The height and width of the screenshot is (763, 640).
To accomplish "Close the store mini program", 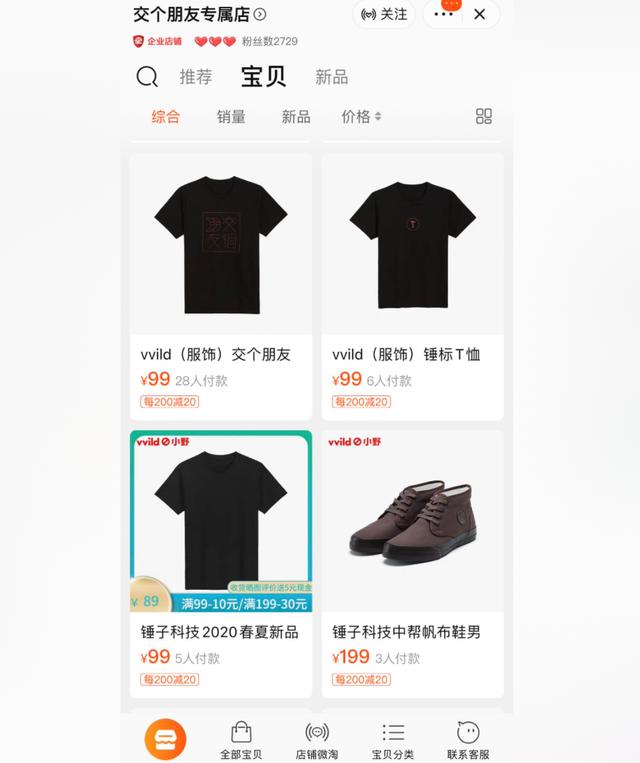I will (x=480, y=14).
